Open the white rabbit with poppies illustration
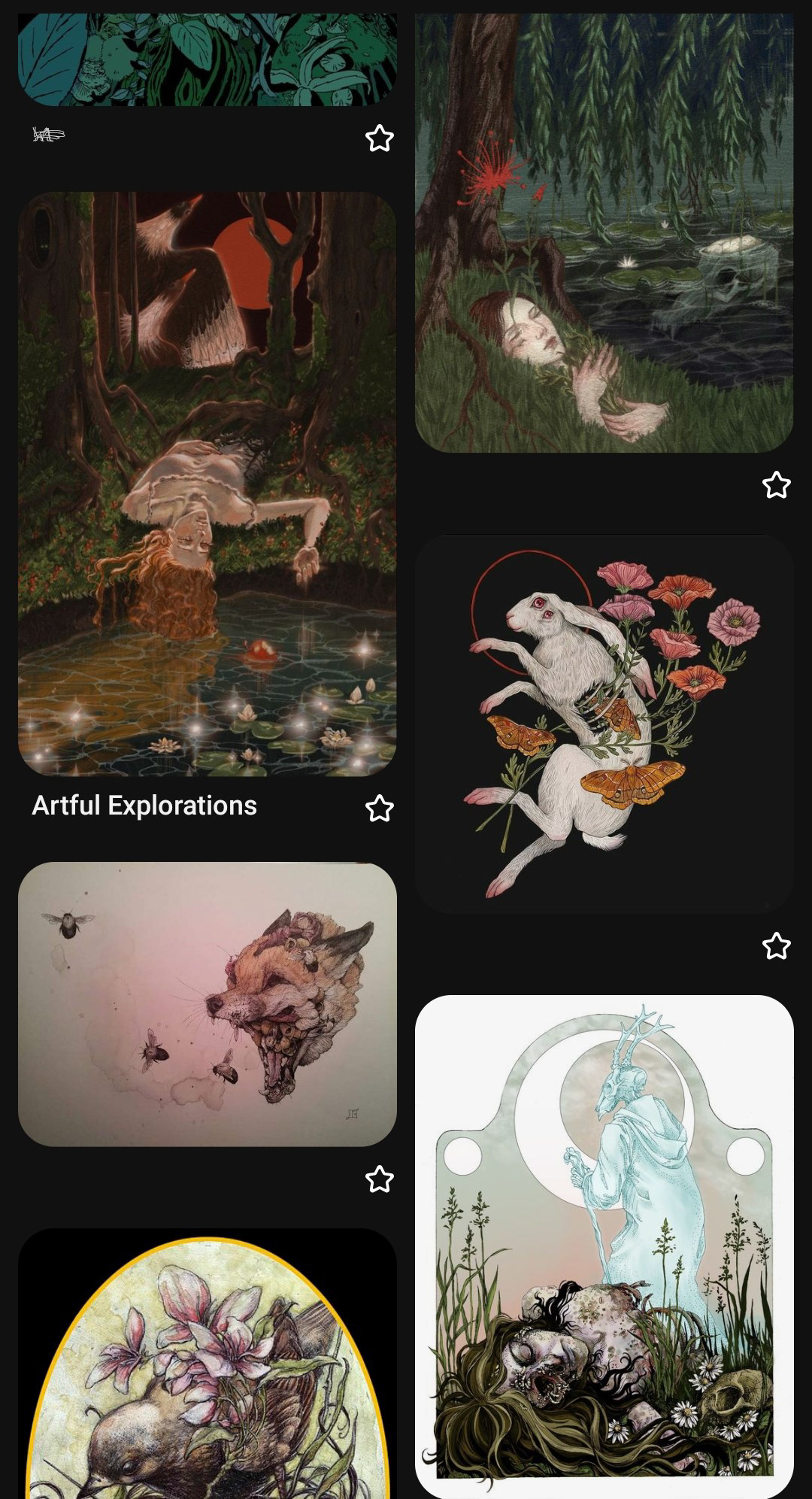Image resolution: width=812 pixels, height=1499 pixels. pyautogui.click(x=604, y=724)
